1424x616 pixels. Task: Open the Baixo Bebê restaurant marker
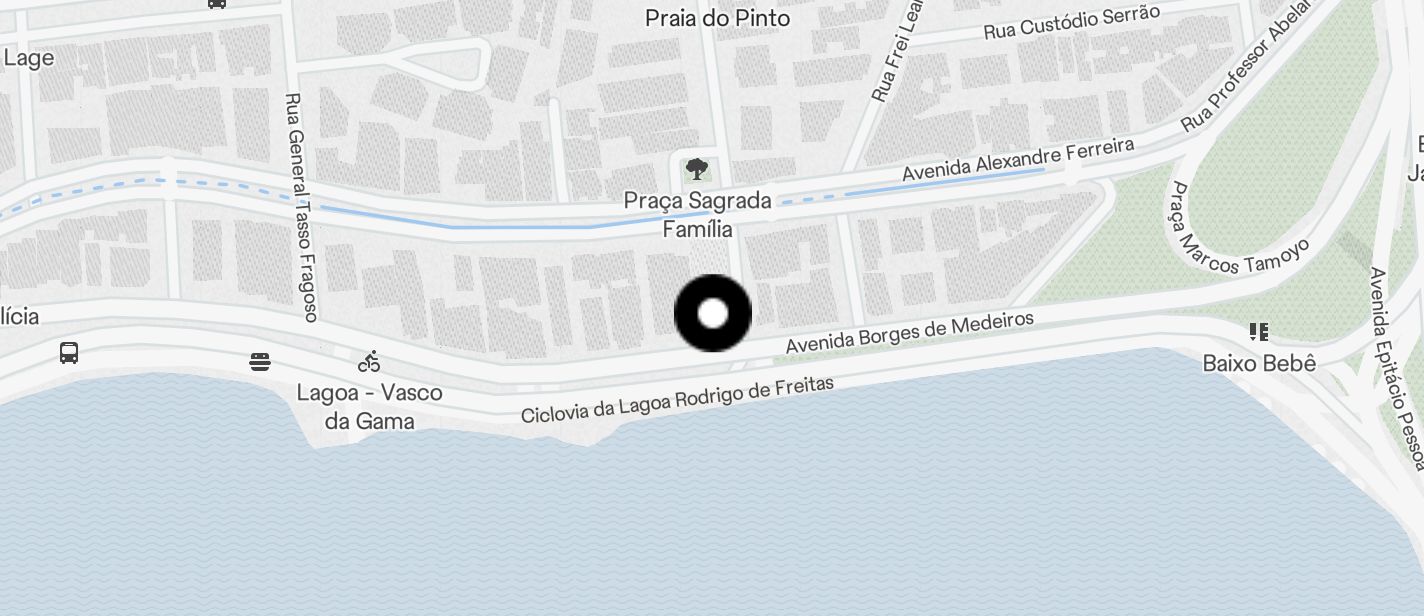[1259, 332]
